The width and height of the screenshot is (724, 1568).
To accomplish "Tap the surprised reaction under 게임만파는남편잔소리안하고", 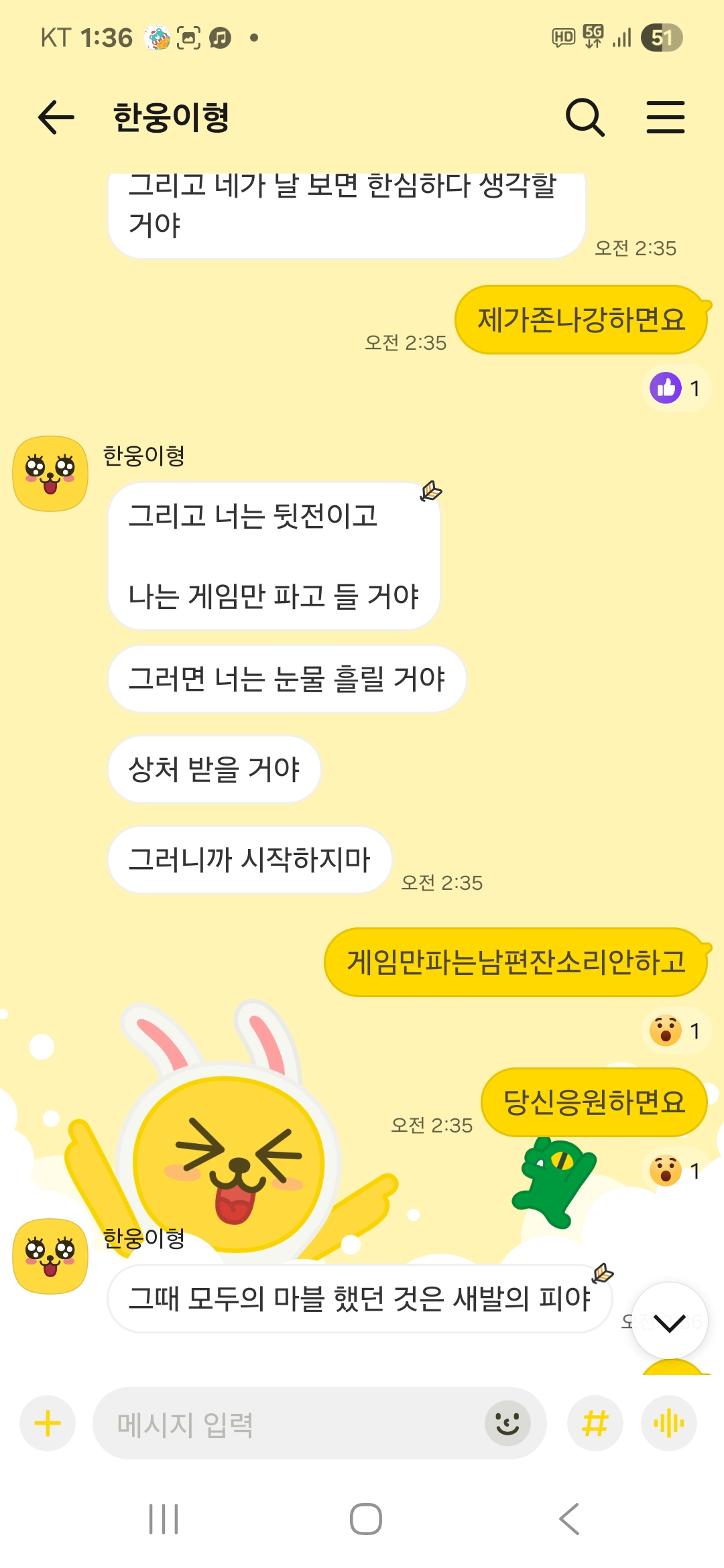I will [x=676, y=1031].
